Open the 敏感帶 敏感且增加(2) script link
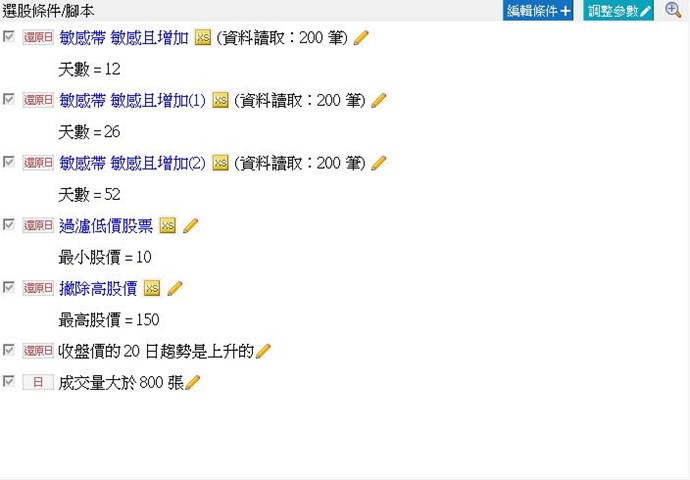This screenshot has height=480, width=690. (132, 163)
